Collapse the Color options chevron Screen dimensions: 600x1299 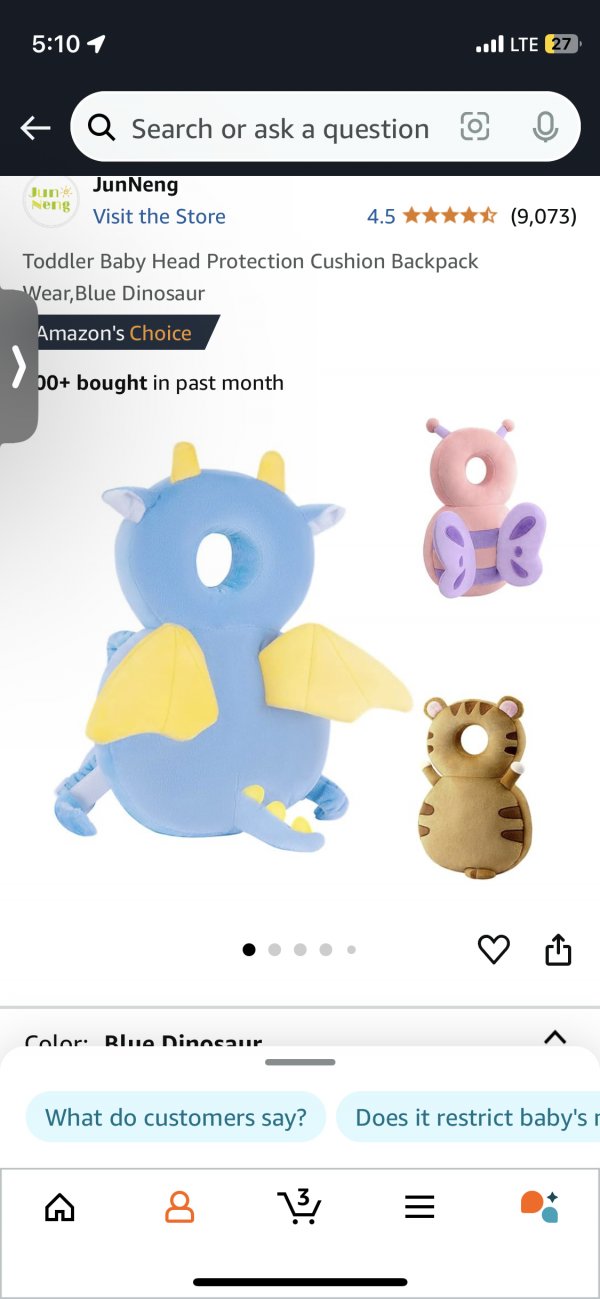(555, 1037)
